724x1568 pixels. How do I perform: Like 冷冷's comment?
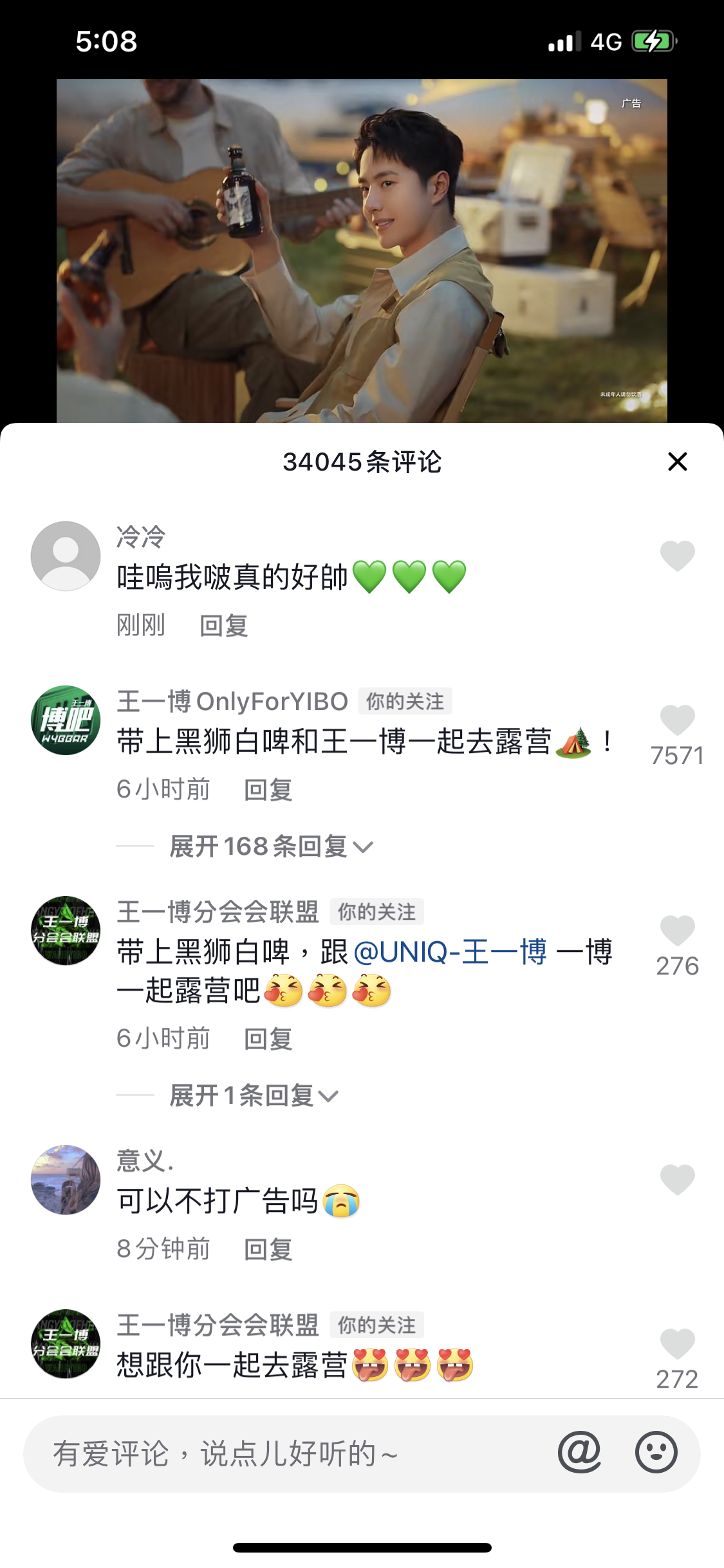[x=677, y=555]
